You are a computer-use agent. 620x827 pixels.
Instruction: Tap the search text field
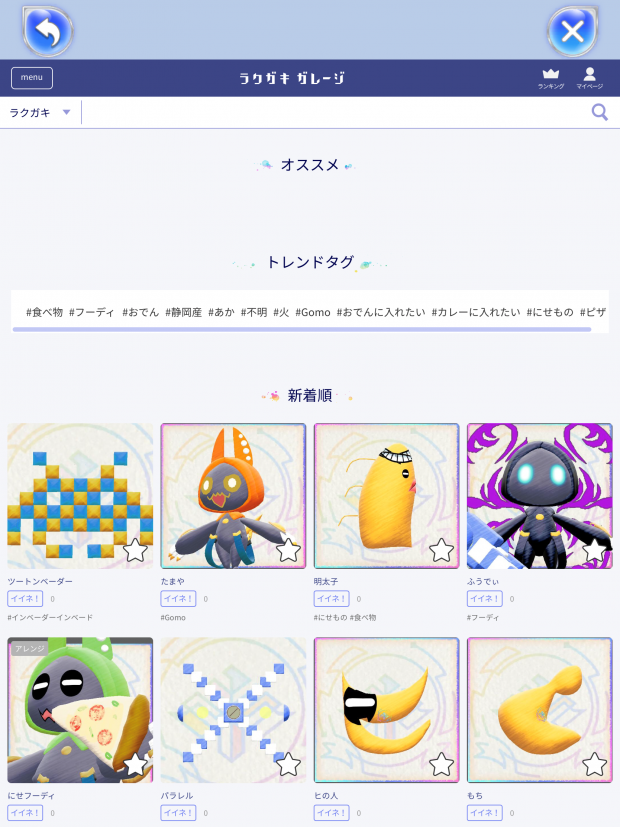[330, 112]
